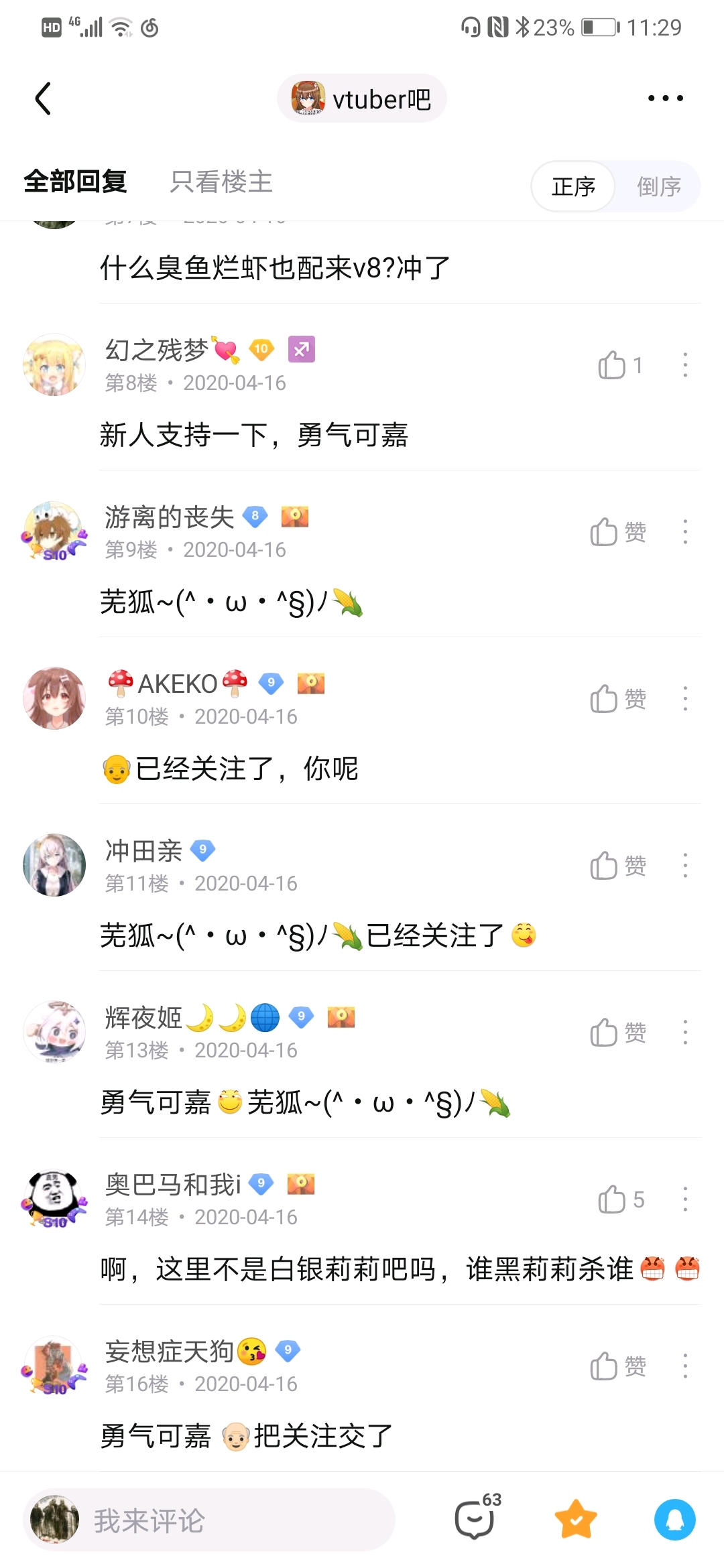Screen dimensions: 724x1568
Task: Like 辉夜姬's 13th floor reply
Action: click(618, 1033)
